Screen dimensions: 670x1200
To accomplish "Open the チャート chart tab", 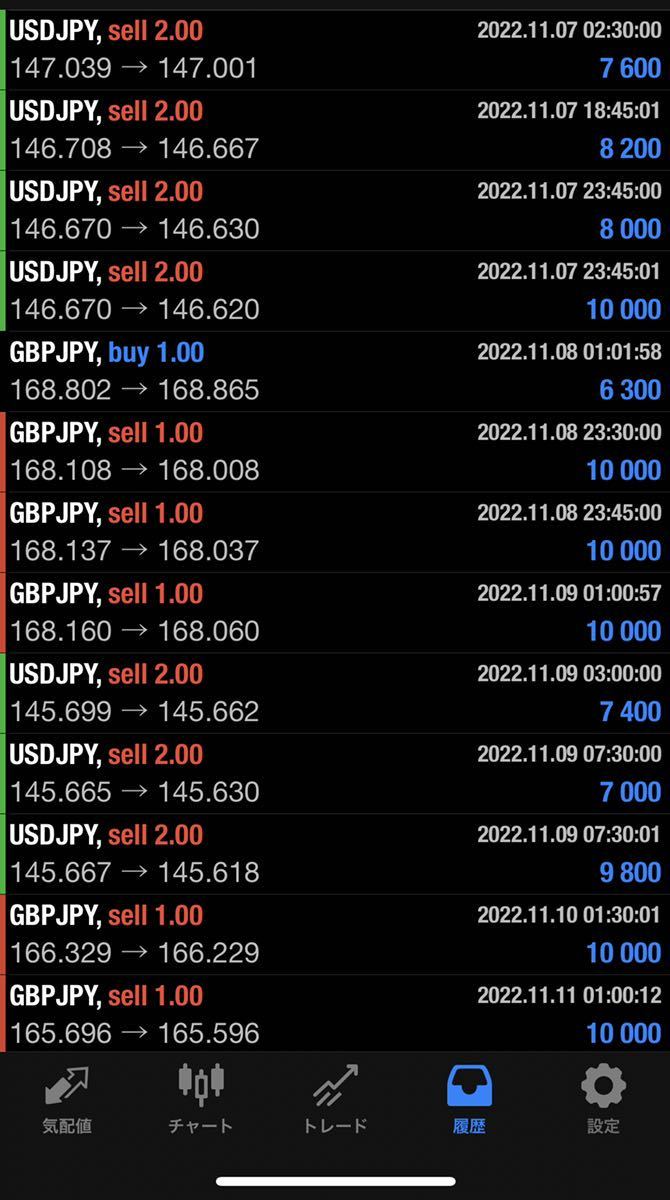I will [x=200, y=1099].
